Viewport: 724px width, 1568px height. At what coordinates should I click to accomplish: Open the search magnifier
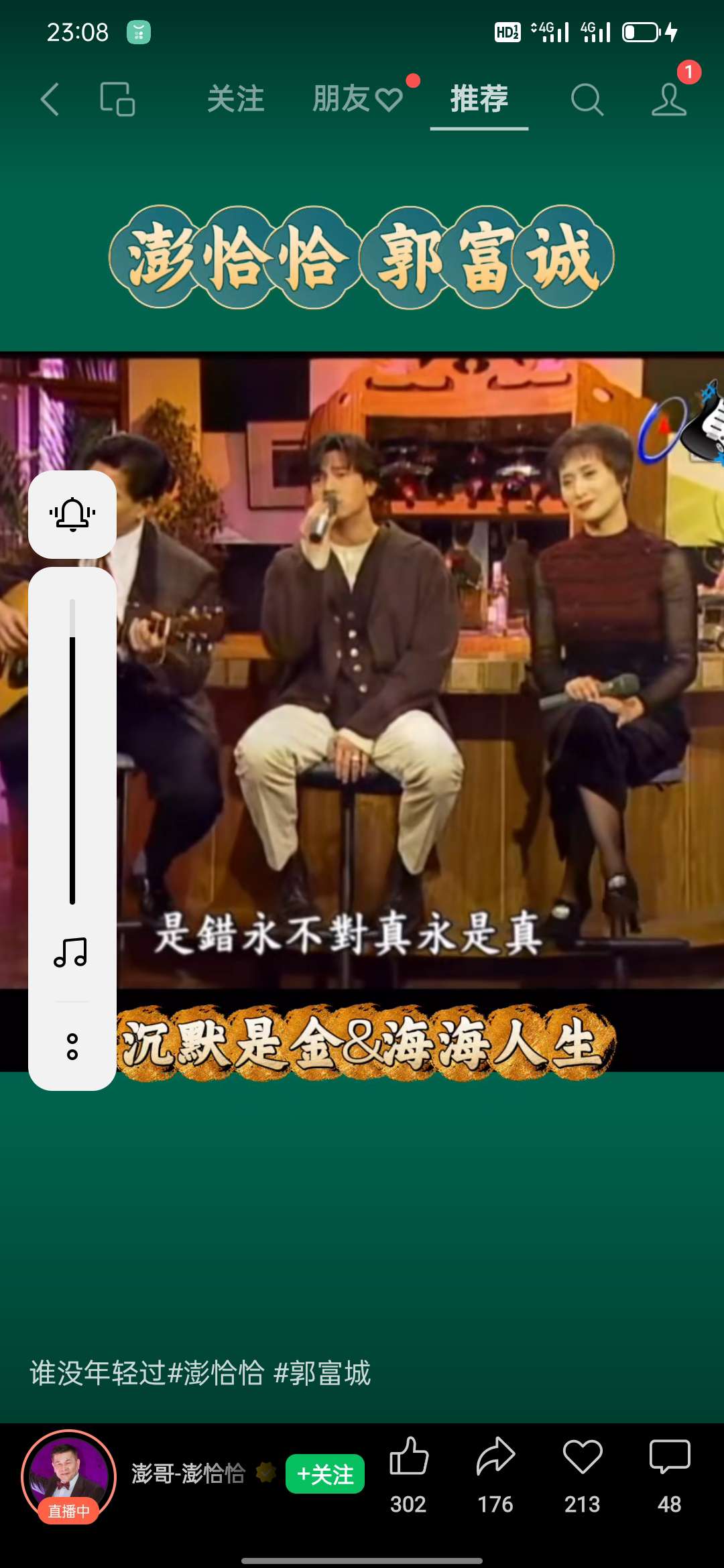coord(587,100)
